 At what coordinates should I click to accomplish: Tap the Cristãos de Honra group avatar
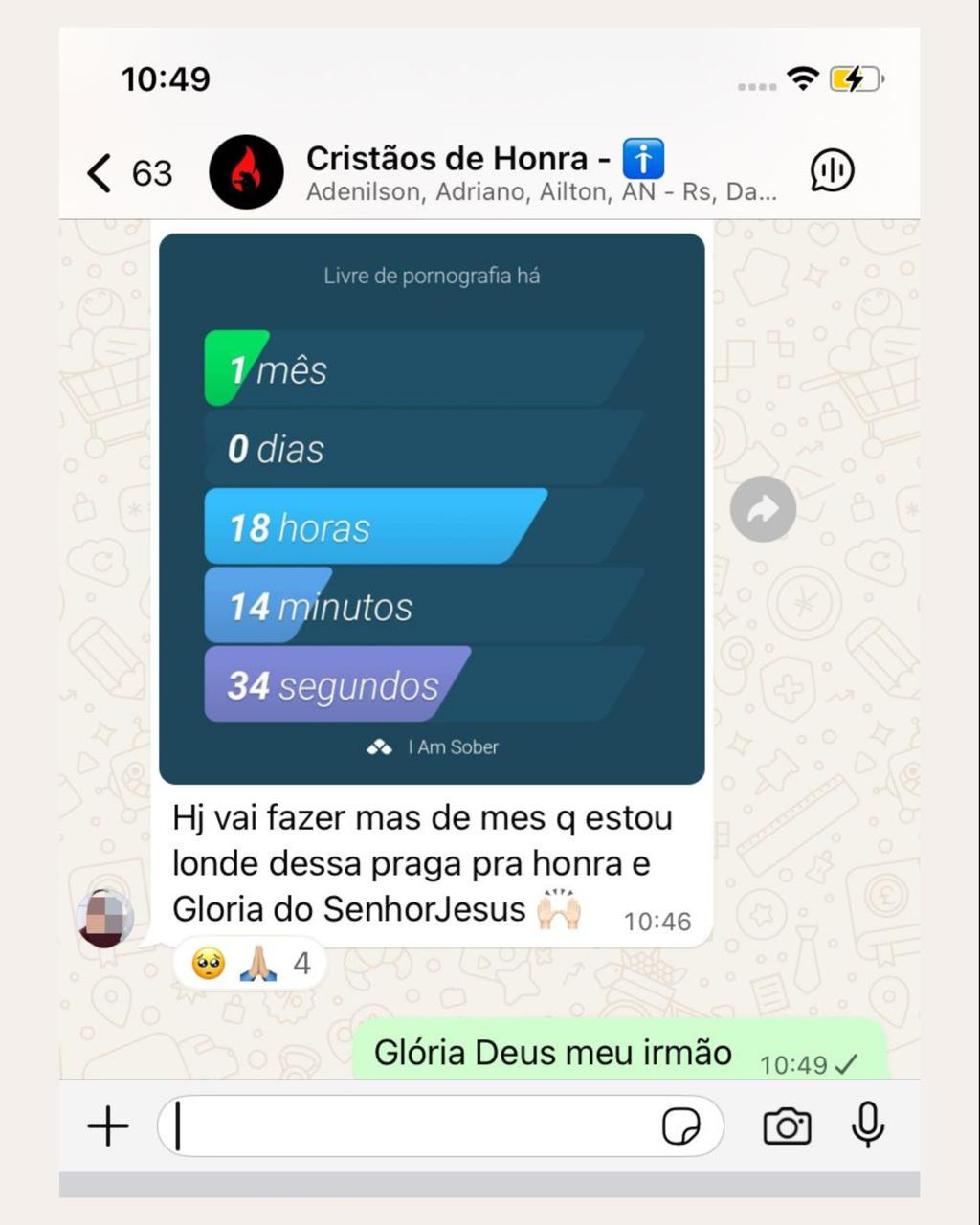click(246, 172)
